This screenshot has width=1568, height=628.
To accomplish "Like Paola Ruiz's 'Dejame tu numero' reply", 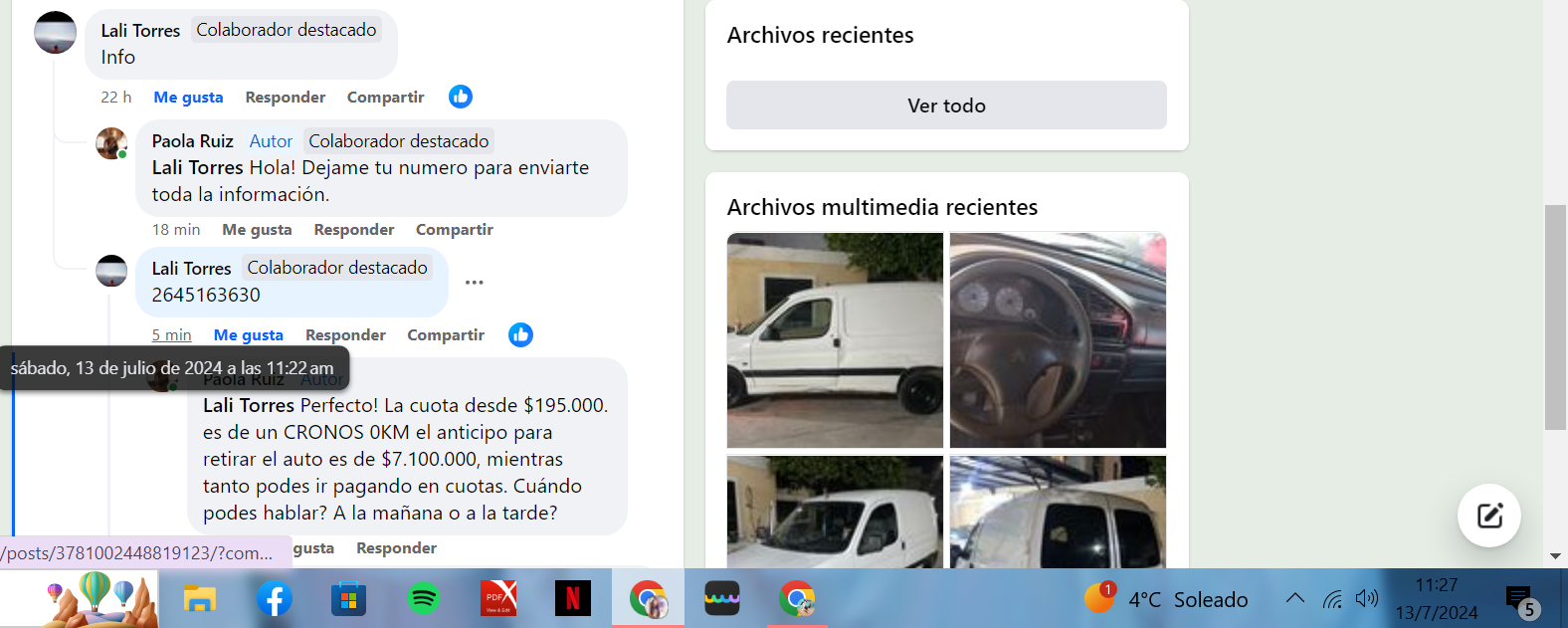I will click(257, 230).
